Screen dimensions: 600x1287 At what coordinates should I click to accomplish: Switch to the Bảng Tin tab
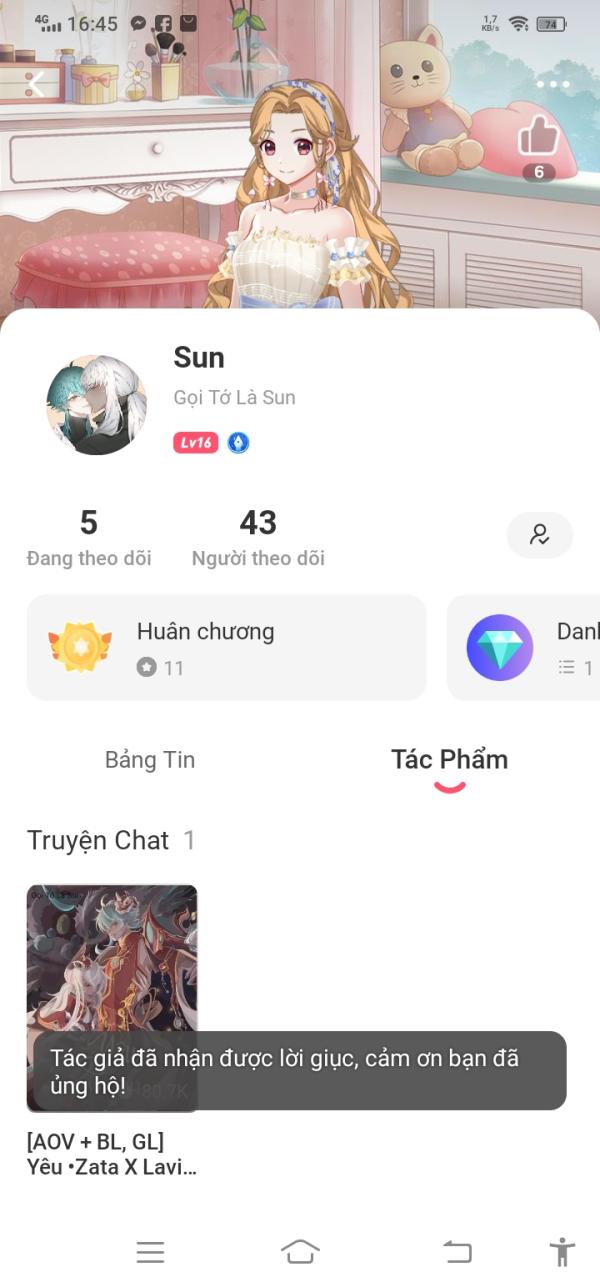150,759
